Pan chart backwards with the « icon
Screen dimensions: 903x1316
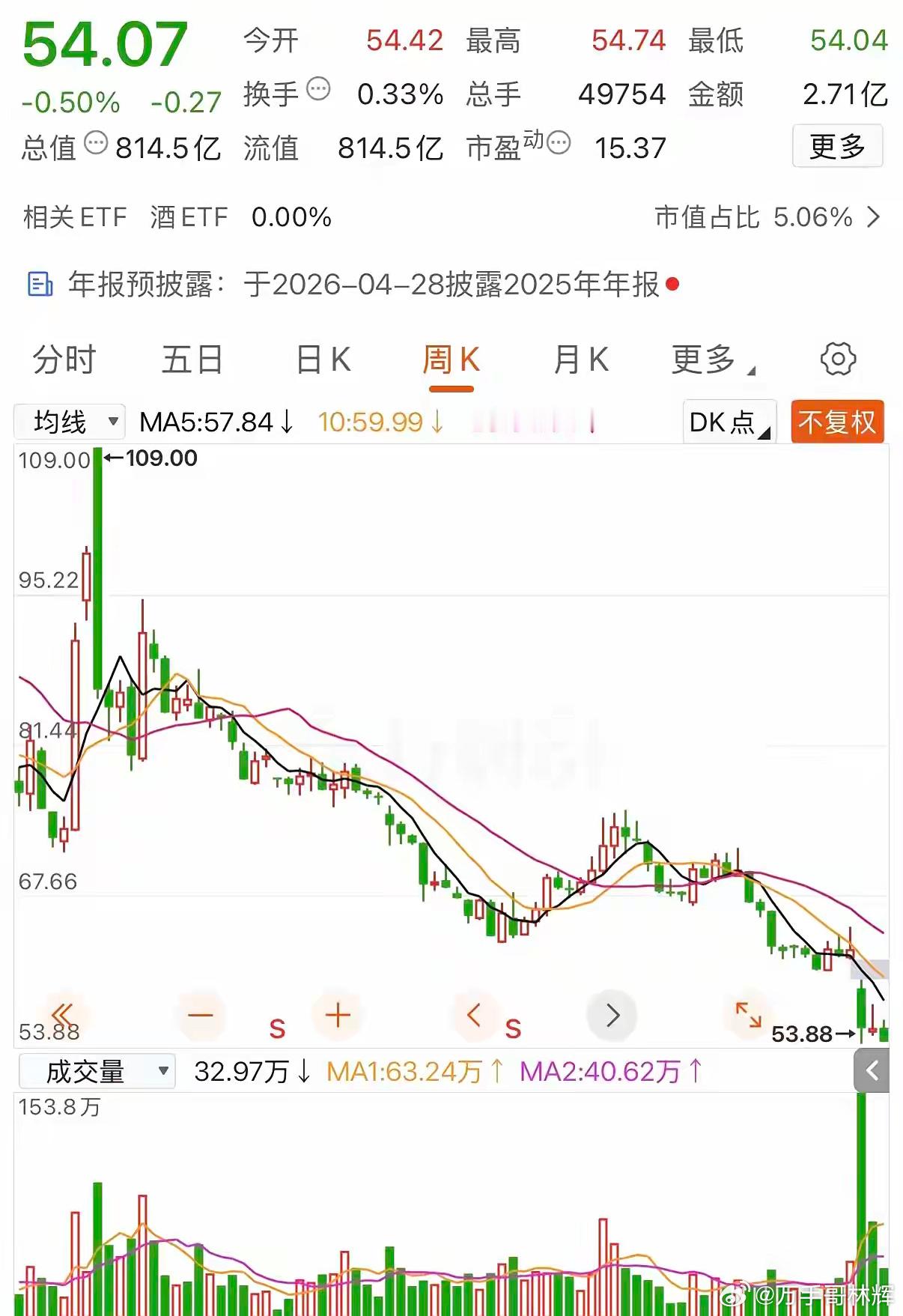point(64,1014)
